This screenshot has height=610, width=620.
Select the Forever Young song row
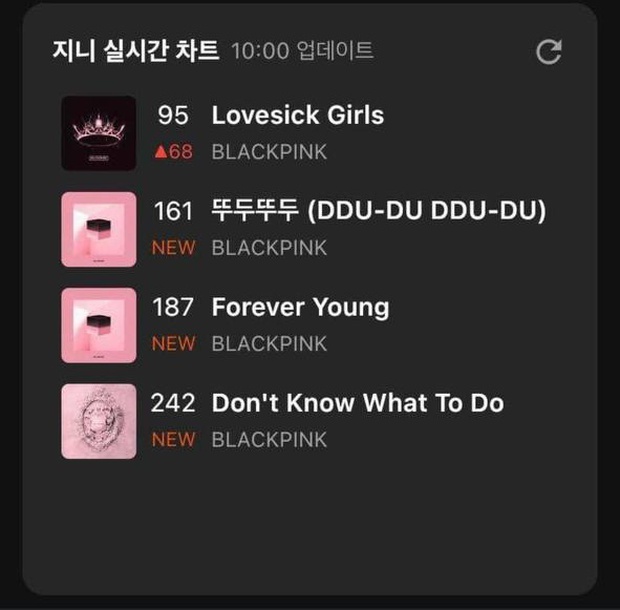(x=300, y=308)
